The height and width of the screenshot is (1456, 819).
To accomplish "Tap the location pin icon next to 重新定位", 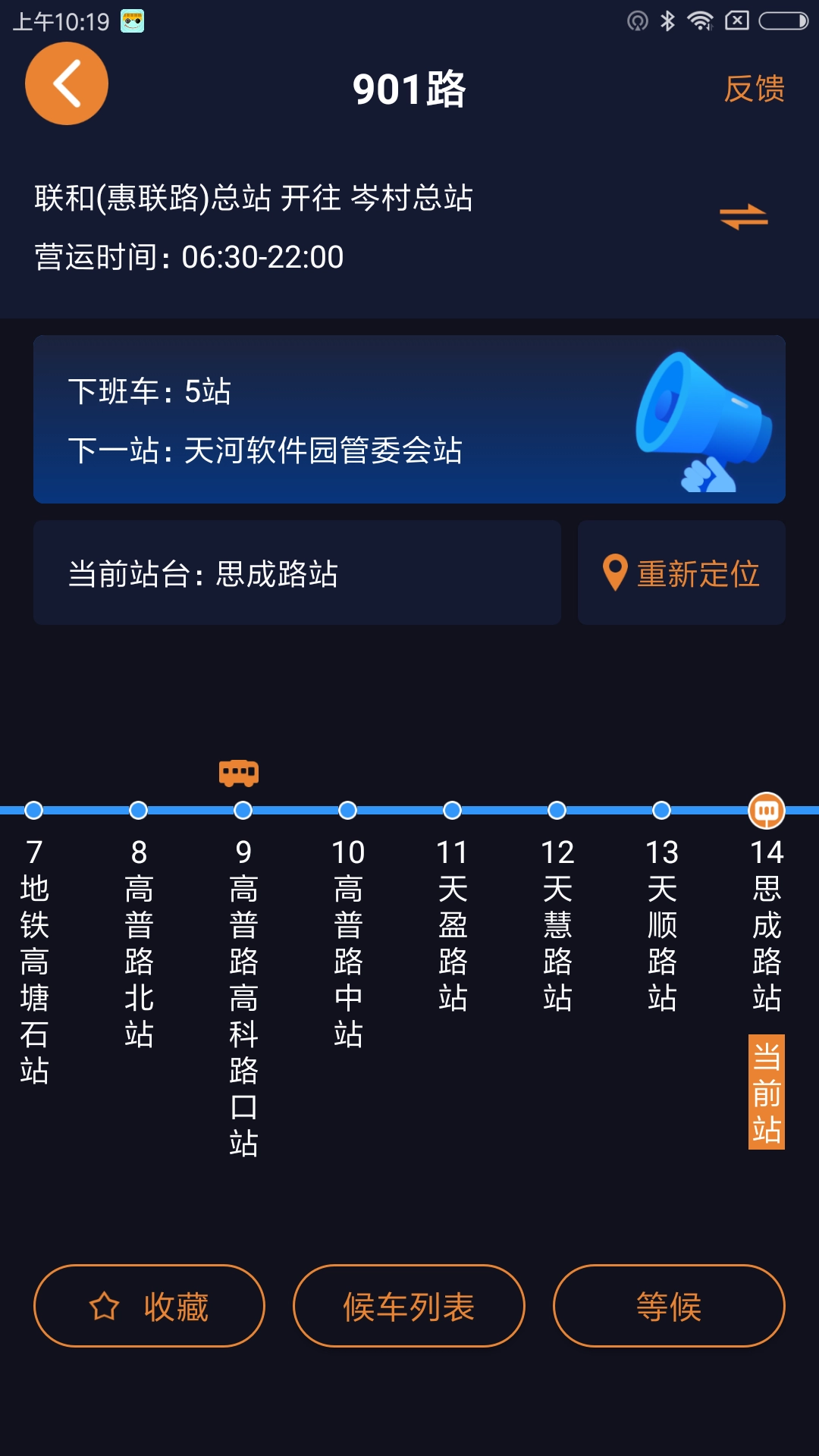I will (614, 573).
